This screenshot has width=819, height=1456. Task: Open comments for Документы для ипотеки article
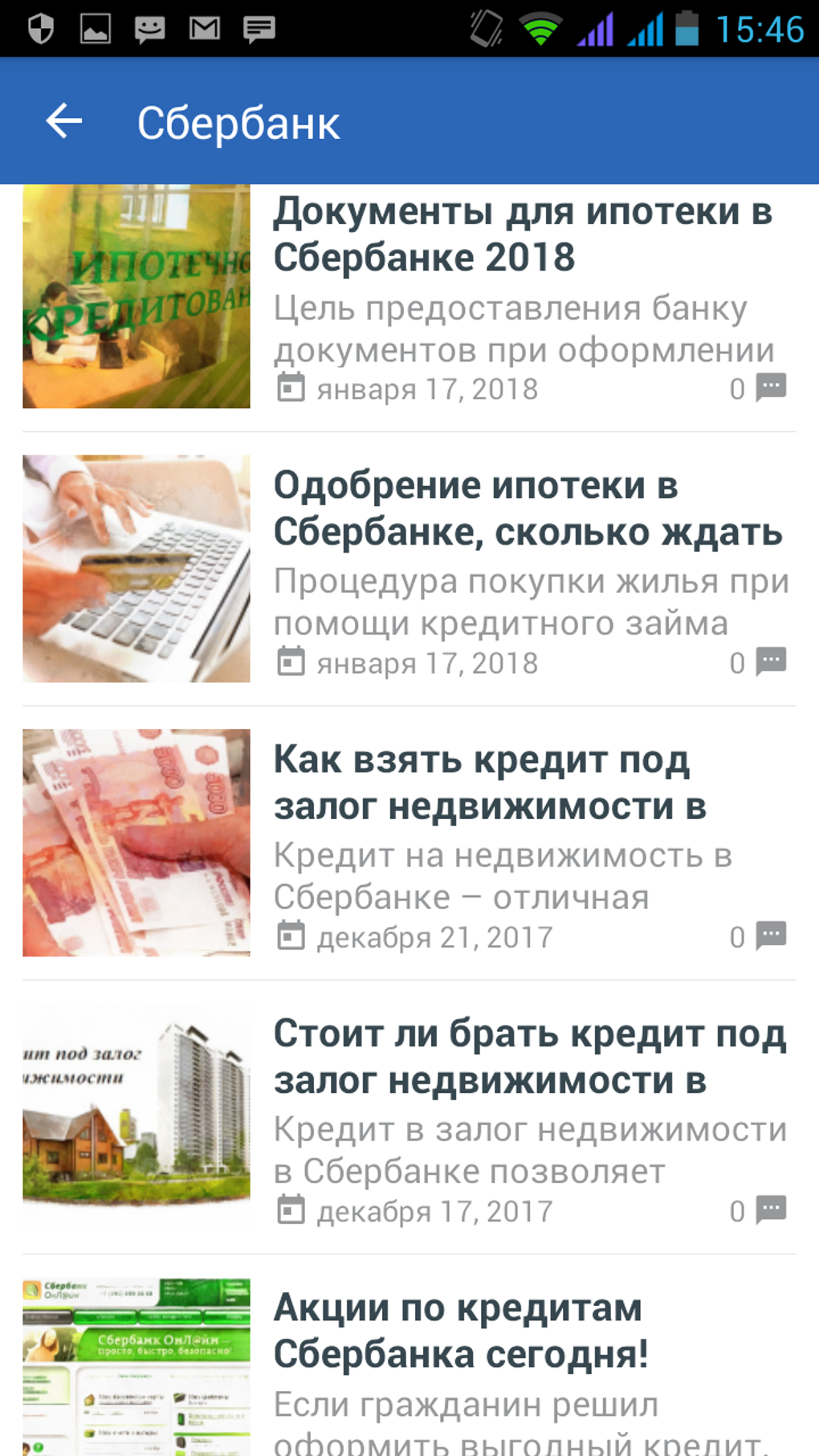point(770,388)
